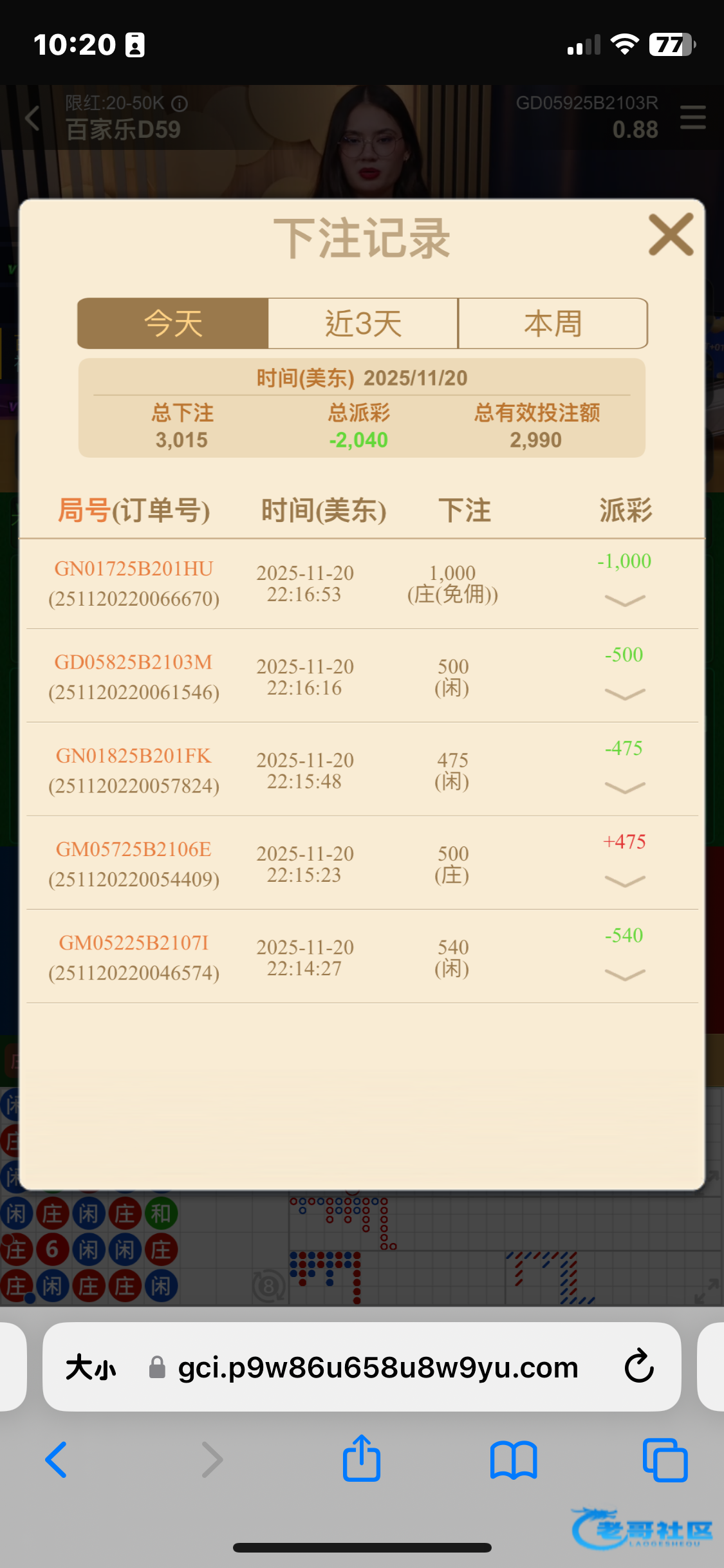Viewport: 724px width, 1568px height.
Task: Expand details for order GM05225B2107I
Action: 624,975
